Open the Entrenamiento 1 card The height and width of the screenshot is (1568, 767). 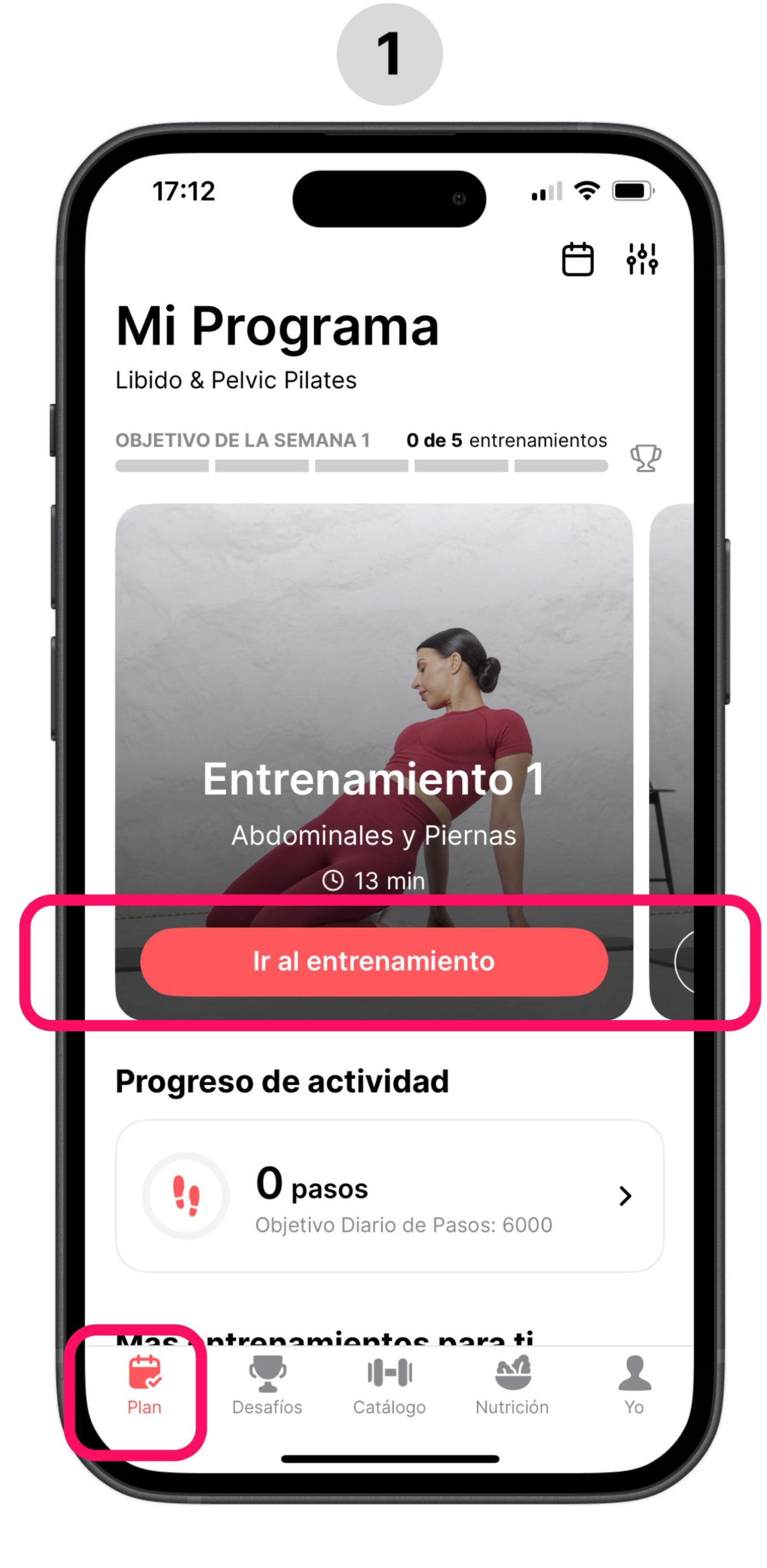tap(374, 700)
